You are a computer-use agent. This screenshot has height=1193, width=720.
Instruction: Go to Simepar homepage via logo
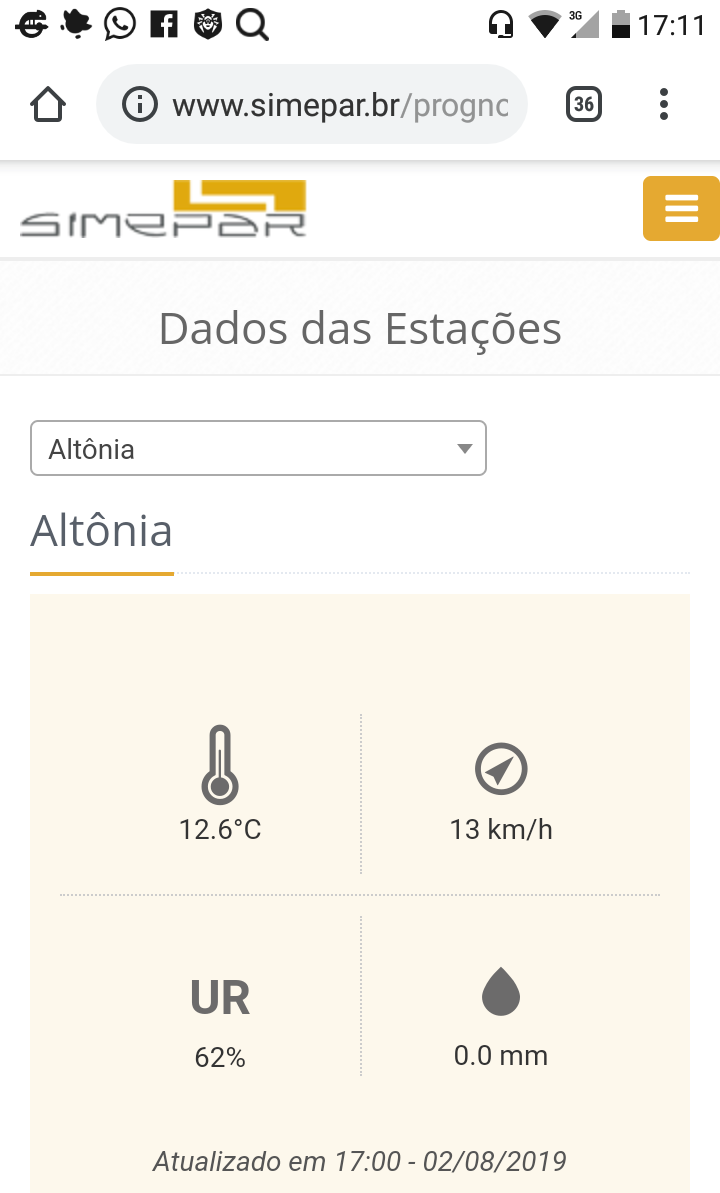coord(163,208)
